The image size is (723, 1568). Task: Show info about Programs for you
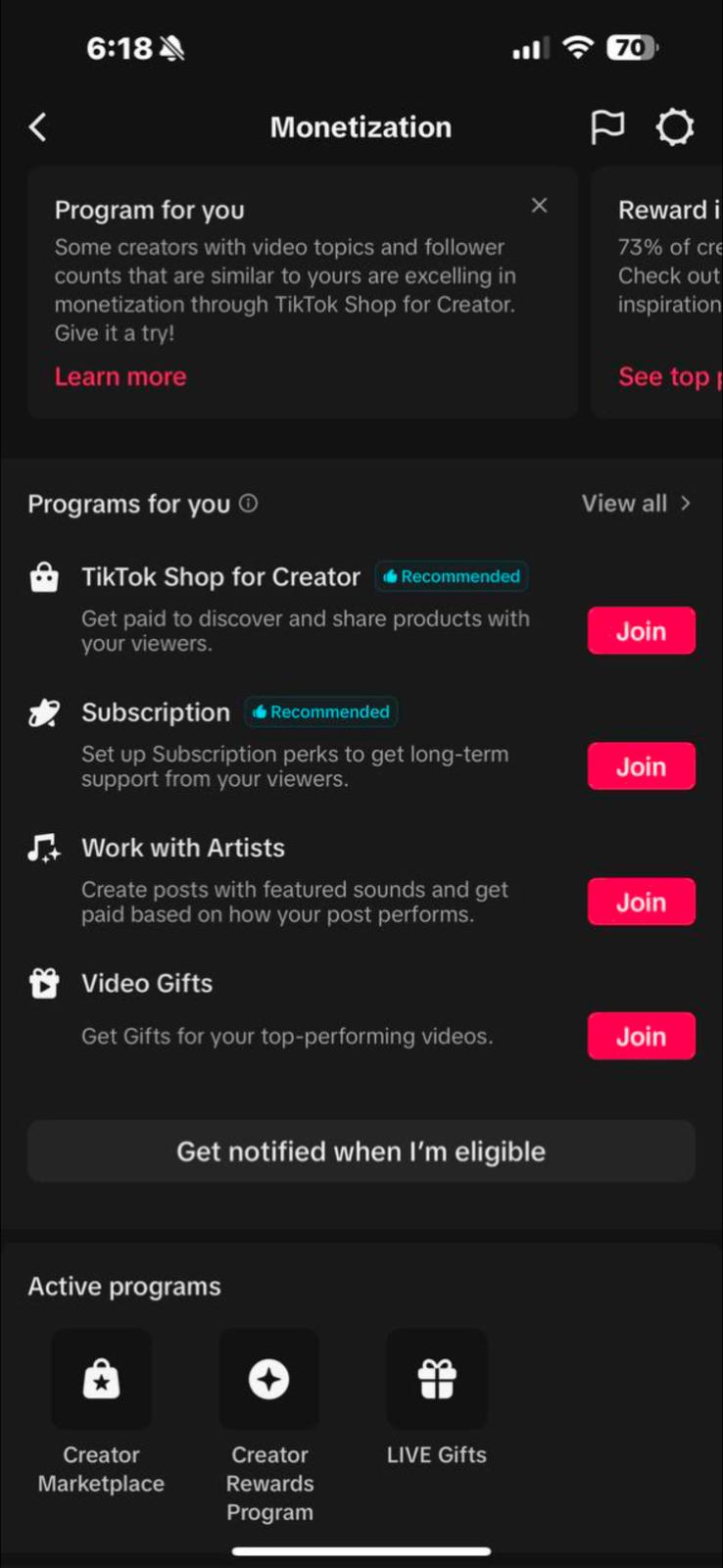tap(249, 503)
